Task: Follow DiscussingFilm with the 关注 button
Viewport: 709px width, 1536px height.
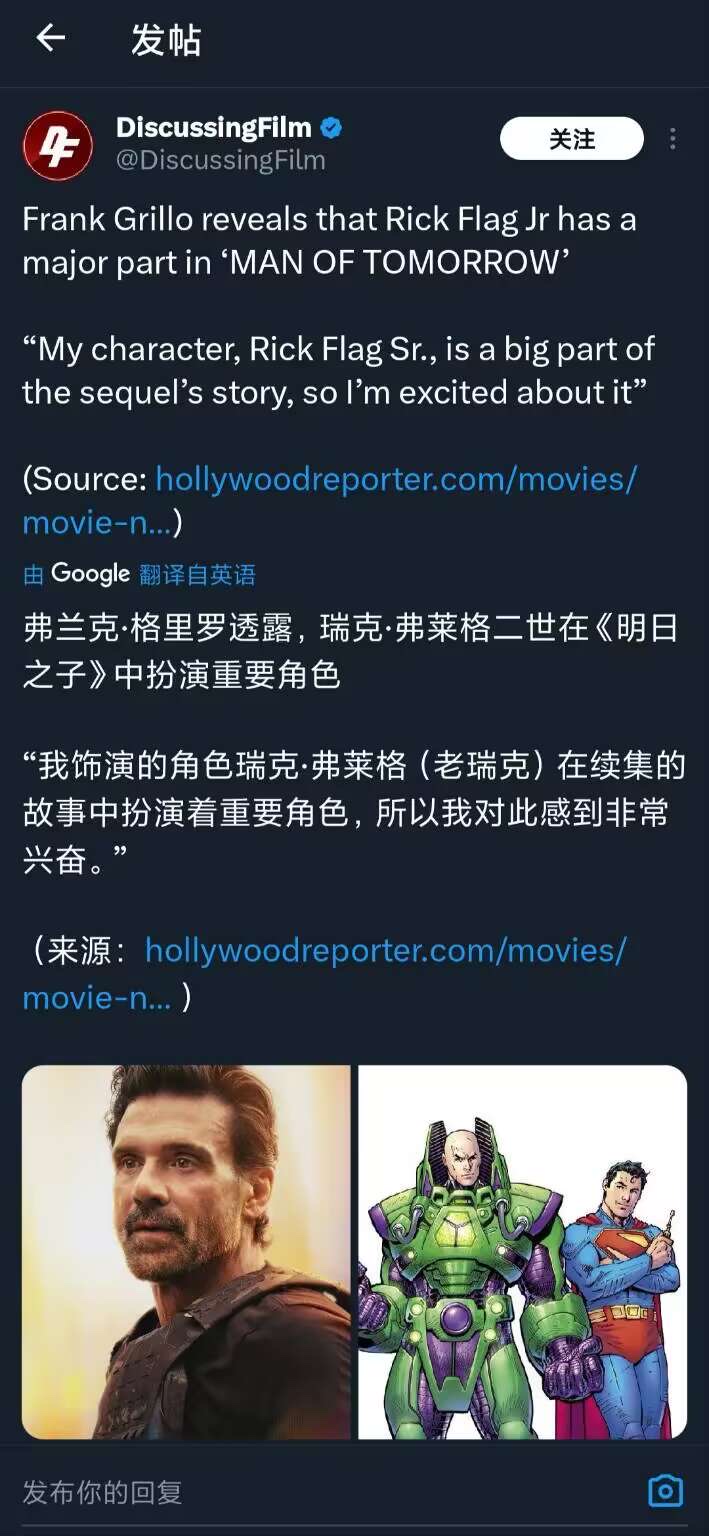Action: point(571,139)
